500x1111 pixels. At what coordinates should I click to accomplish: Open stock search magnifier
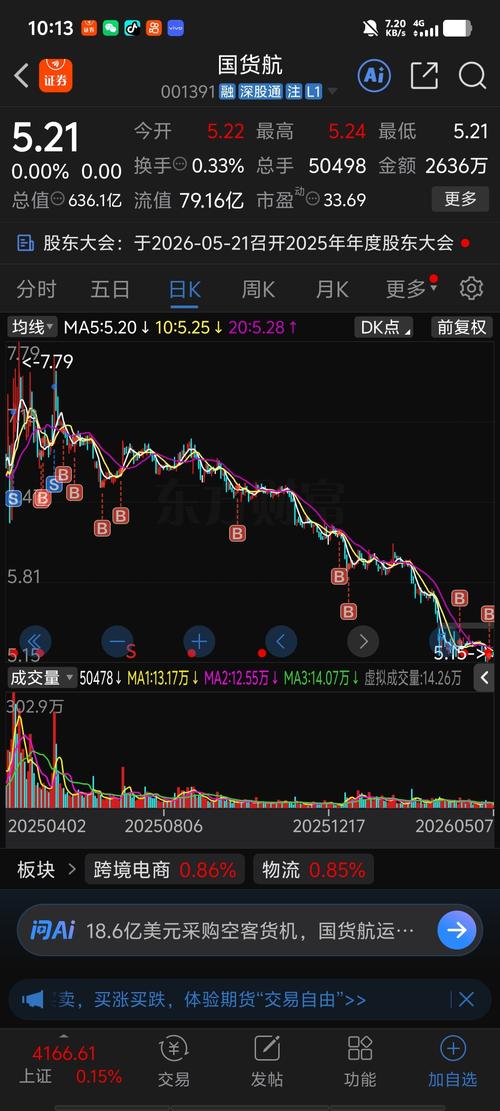coord(472,75)
